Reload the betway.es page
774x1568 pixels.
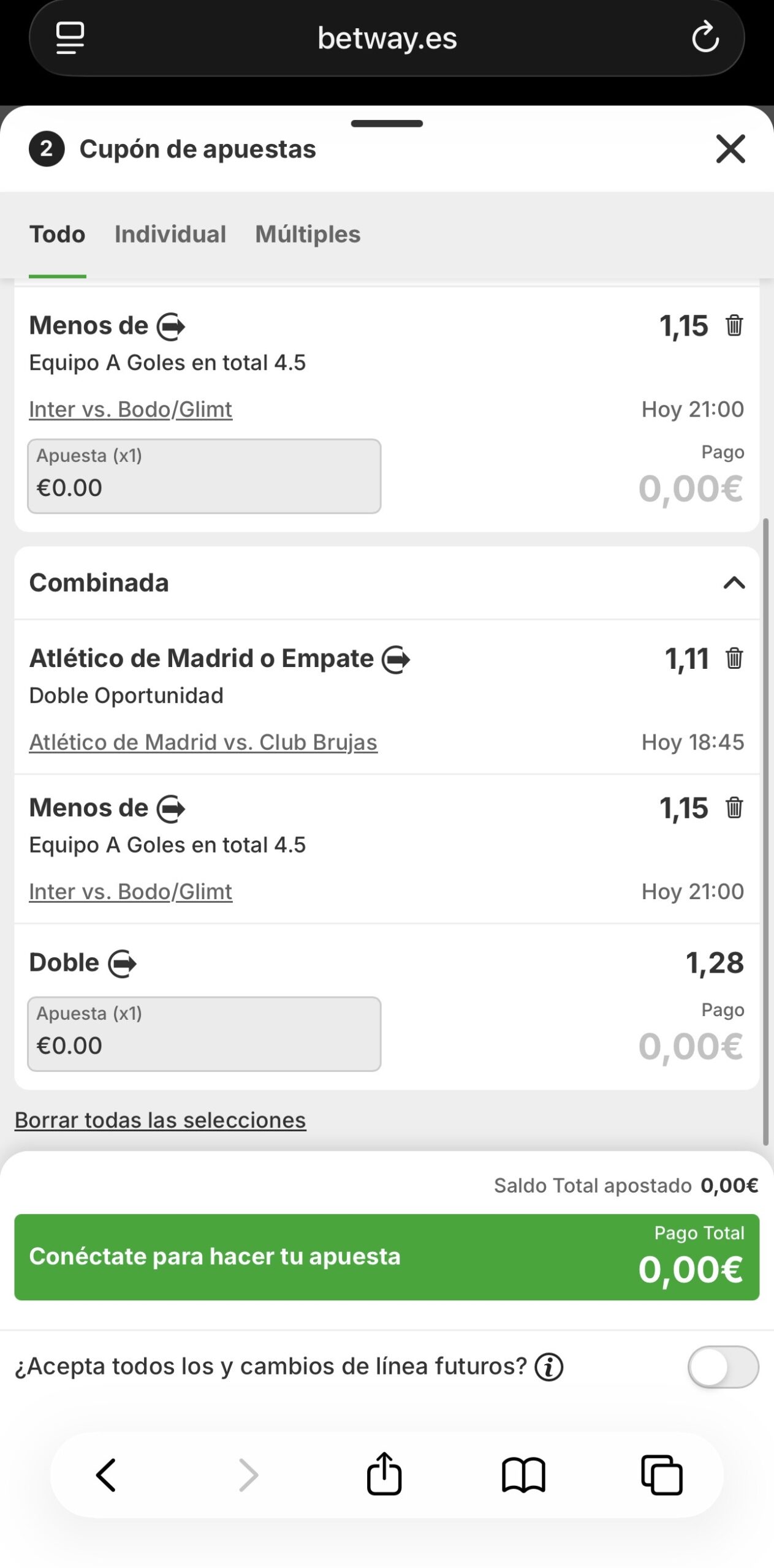pos(705,38)
